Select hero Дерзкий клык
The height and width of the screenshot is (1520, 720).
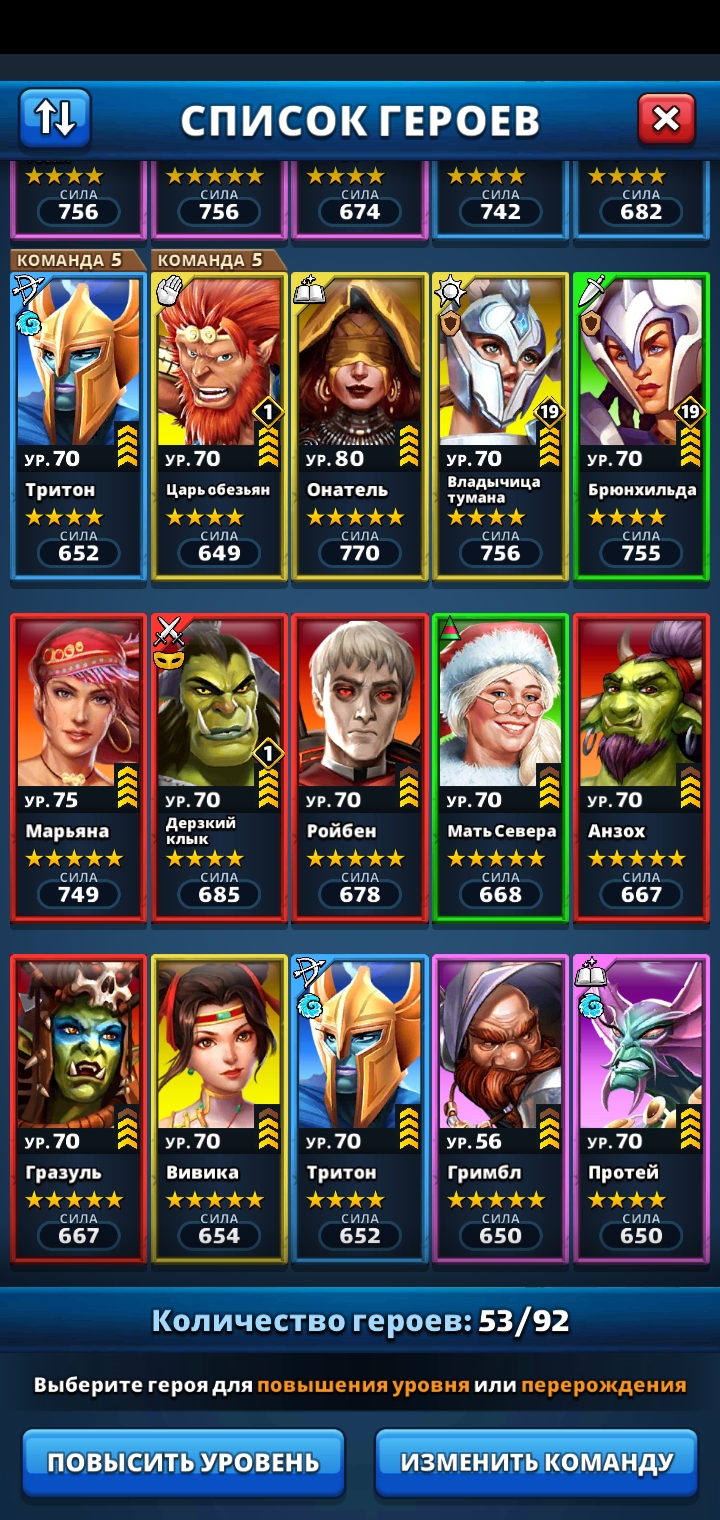coord(219,766)
